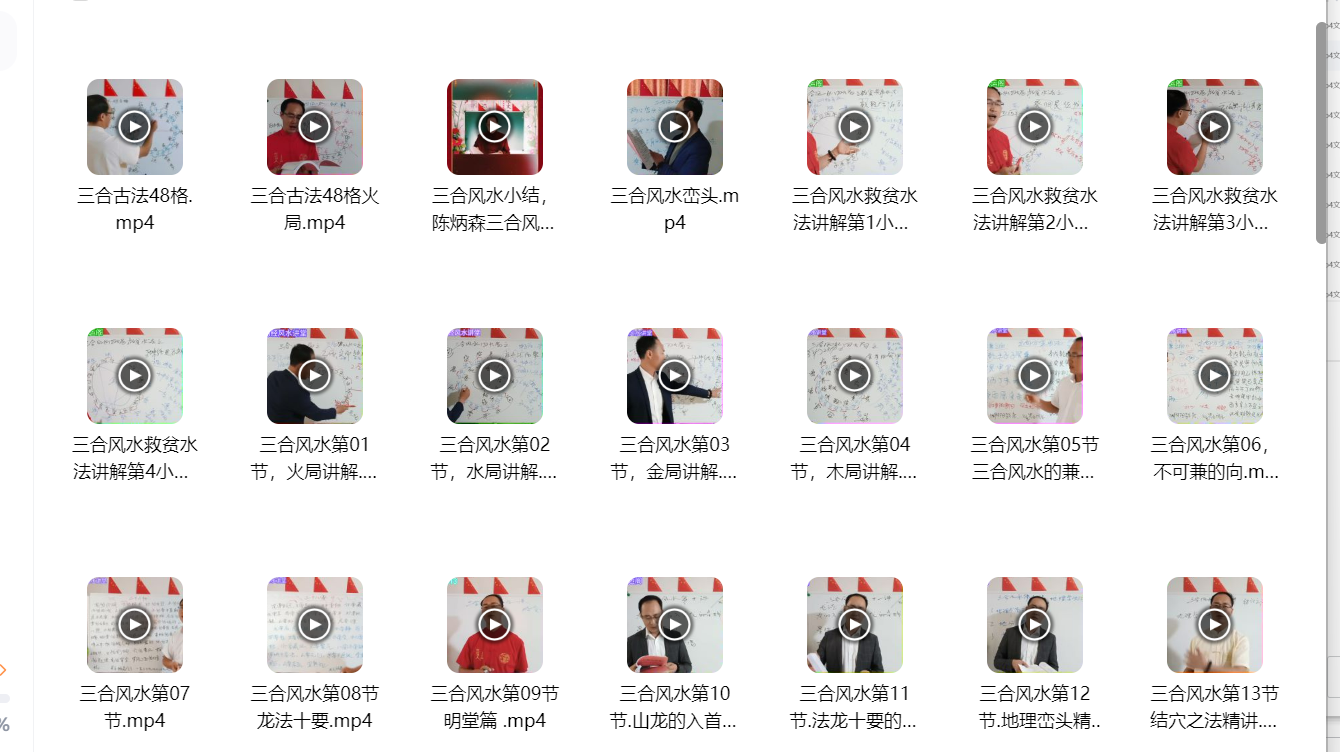Select 三合风水峦头.mp4 video
This screenshot has height=752, width=1340.
pos(675,127)
